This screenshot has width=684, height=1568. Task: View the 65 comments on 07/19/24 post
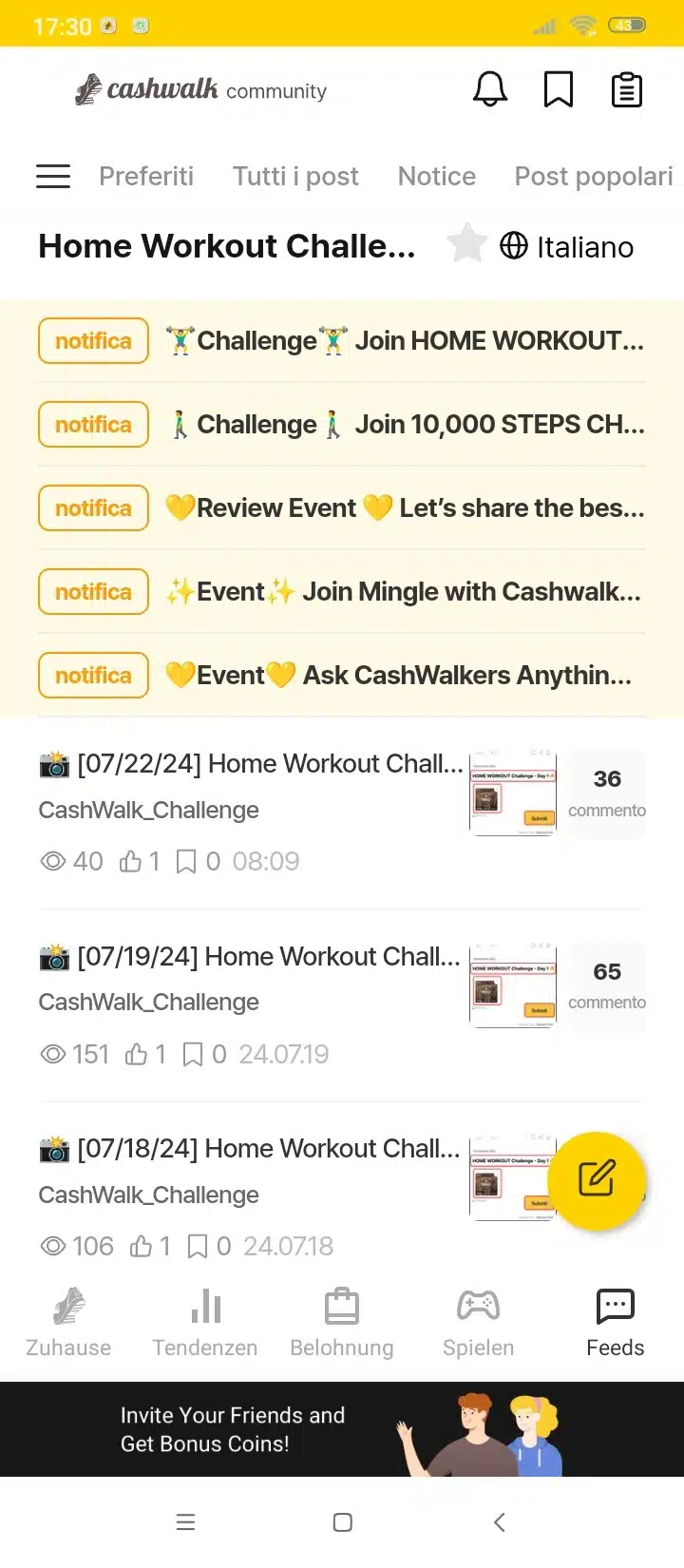pos(606,985)
